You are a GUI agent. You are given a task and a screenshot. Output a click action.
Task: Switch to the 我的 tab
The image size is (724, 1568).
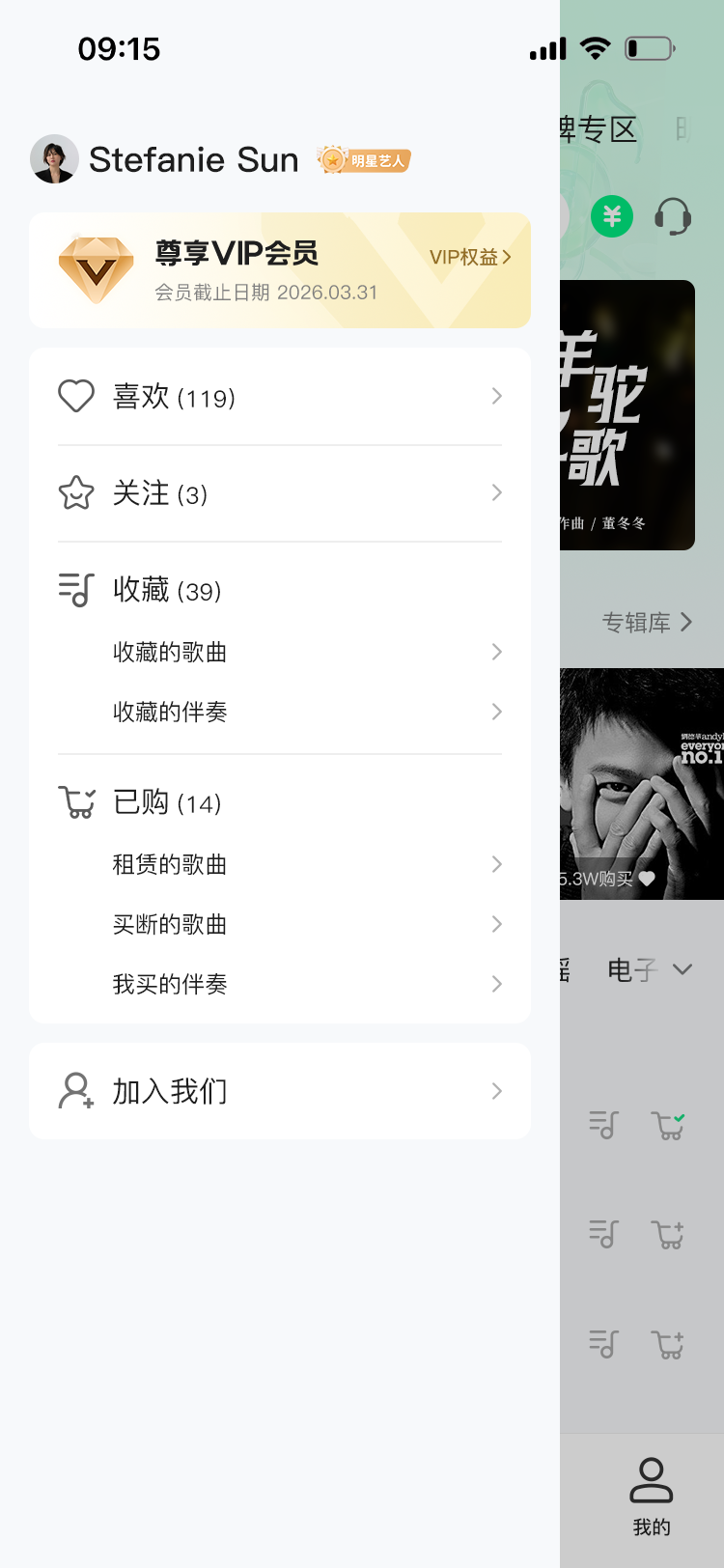(x=652, y=1497)
